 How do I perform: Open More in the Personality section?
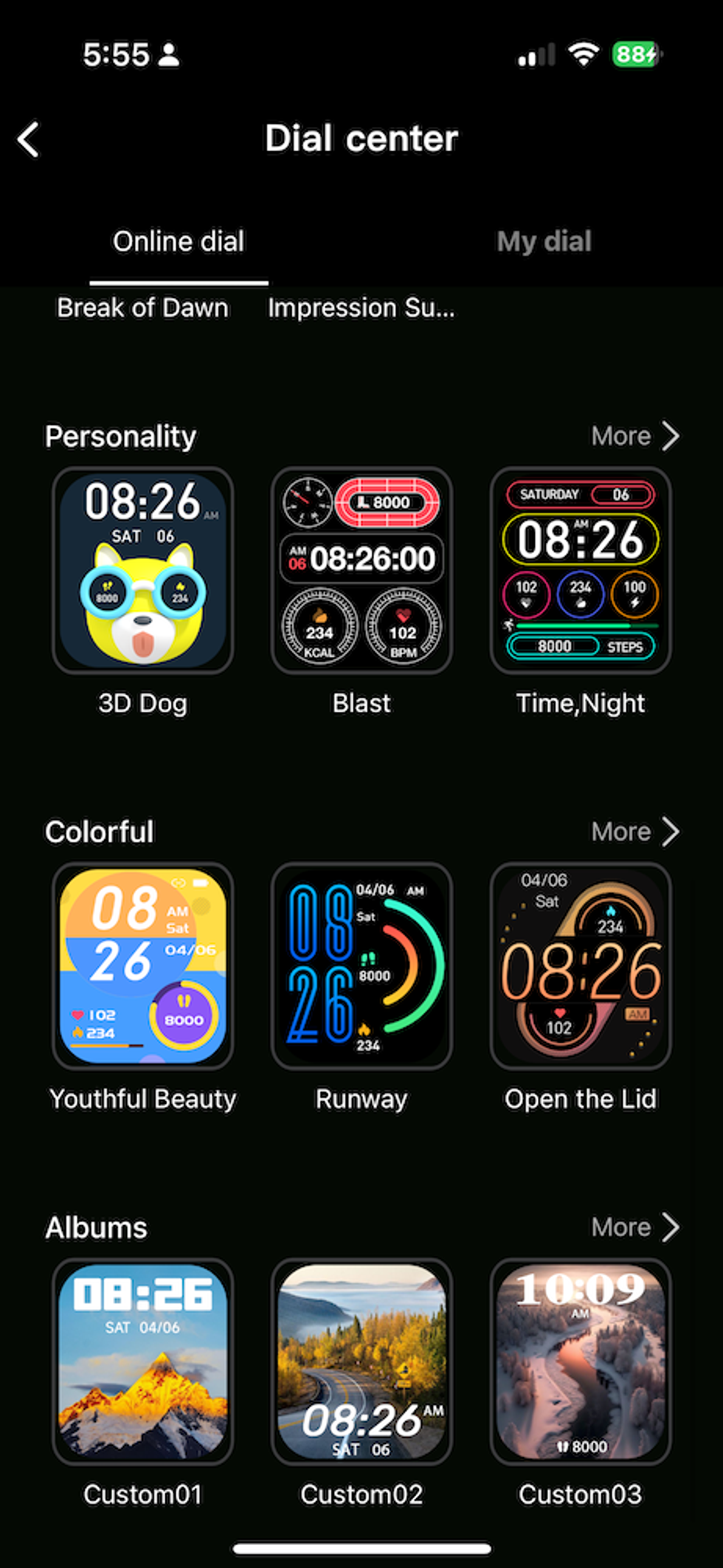(x=634, y=436)
